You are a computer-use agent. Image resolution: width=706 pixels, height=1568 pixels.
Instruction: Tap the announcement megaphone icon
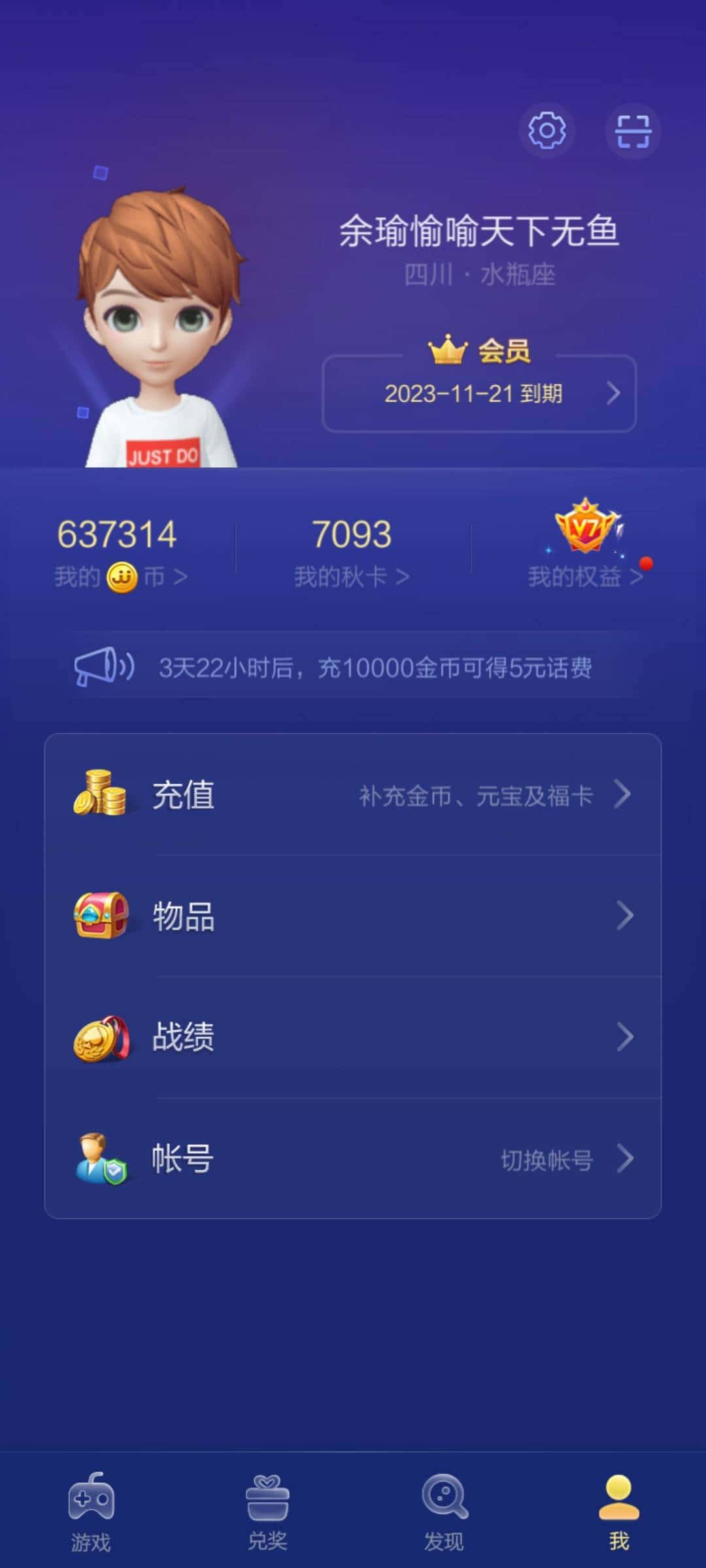point(105,666)
